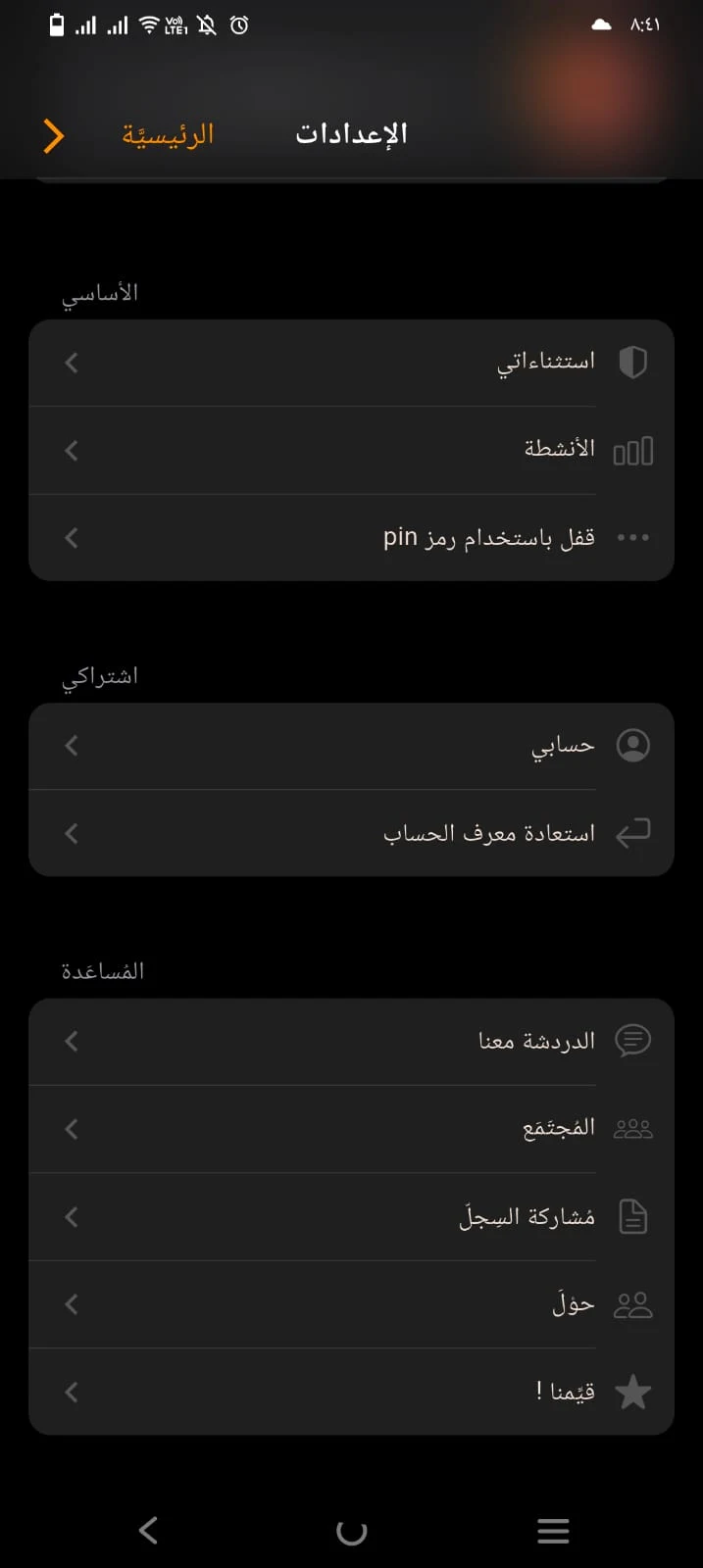Go back to الرئيسيَّة screen
The height and width of the screenshot is (1568, 703).
click(167, 135)
